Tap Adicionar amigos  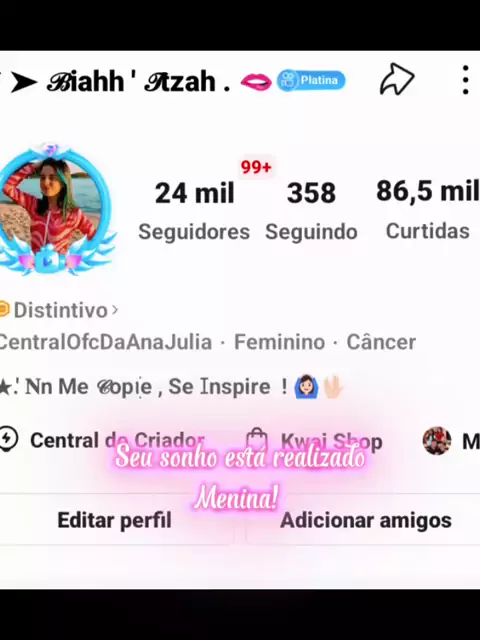coord(366,520)
